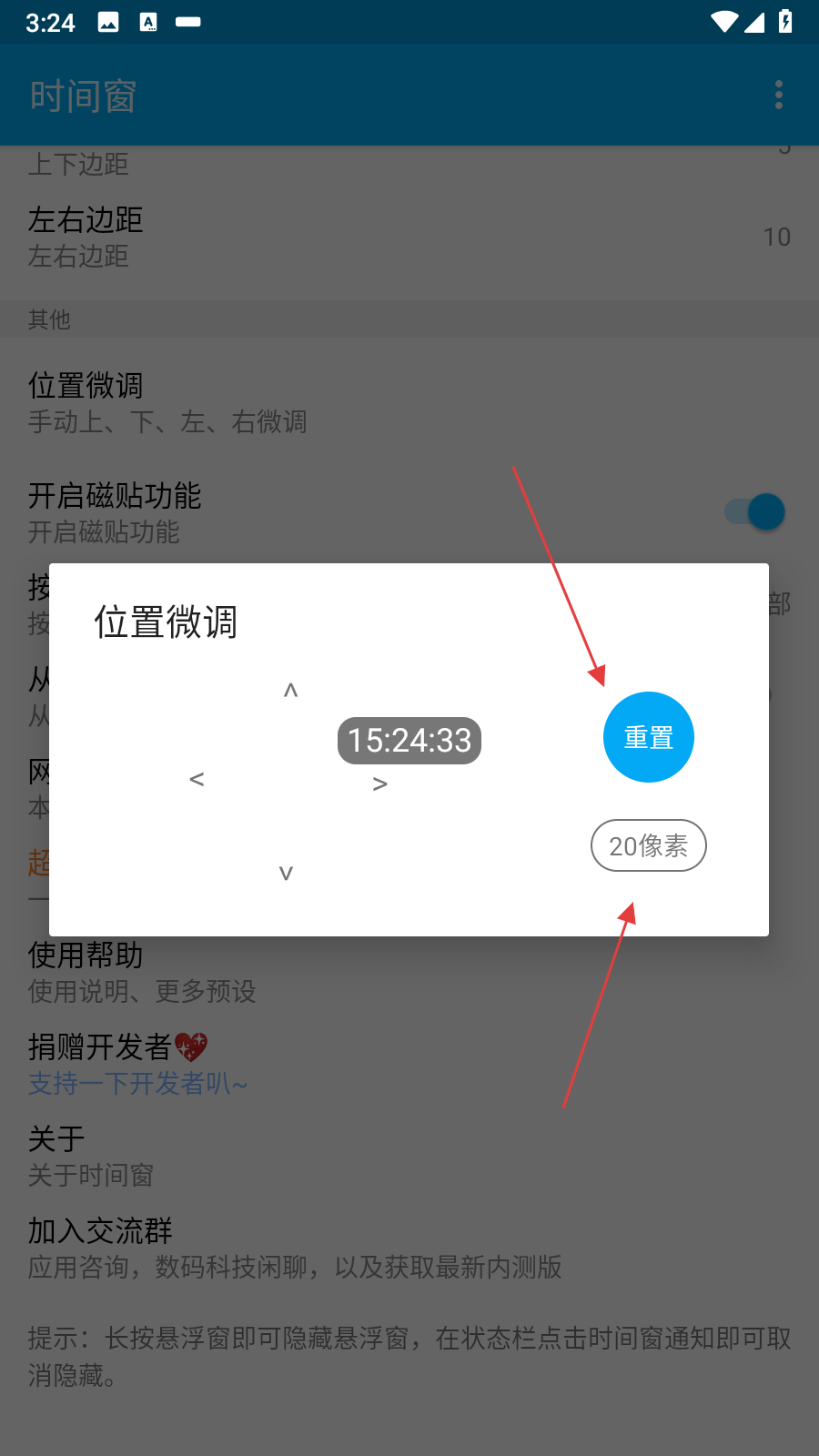Move the floating window left with < arrow

coord(197,779)
